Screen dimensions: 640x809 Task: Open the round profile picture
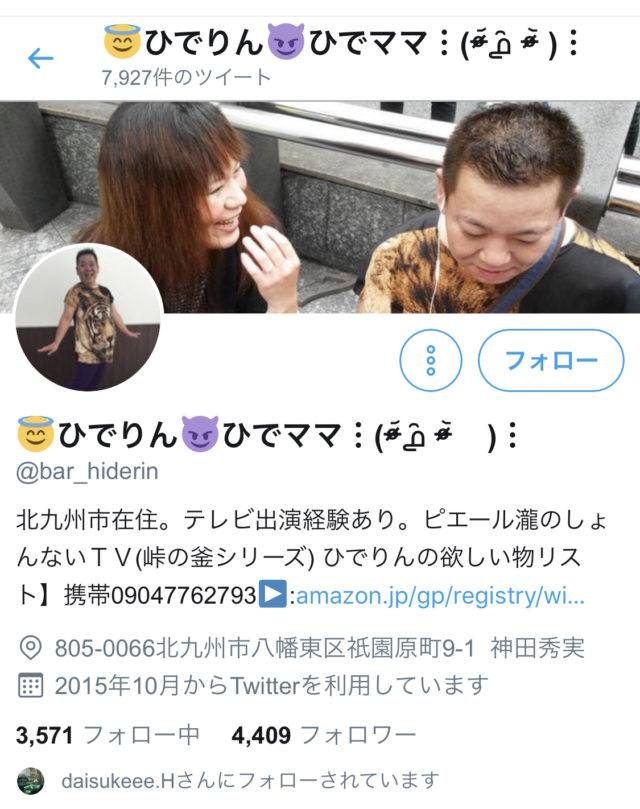pos(88,317)
